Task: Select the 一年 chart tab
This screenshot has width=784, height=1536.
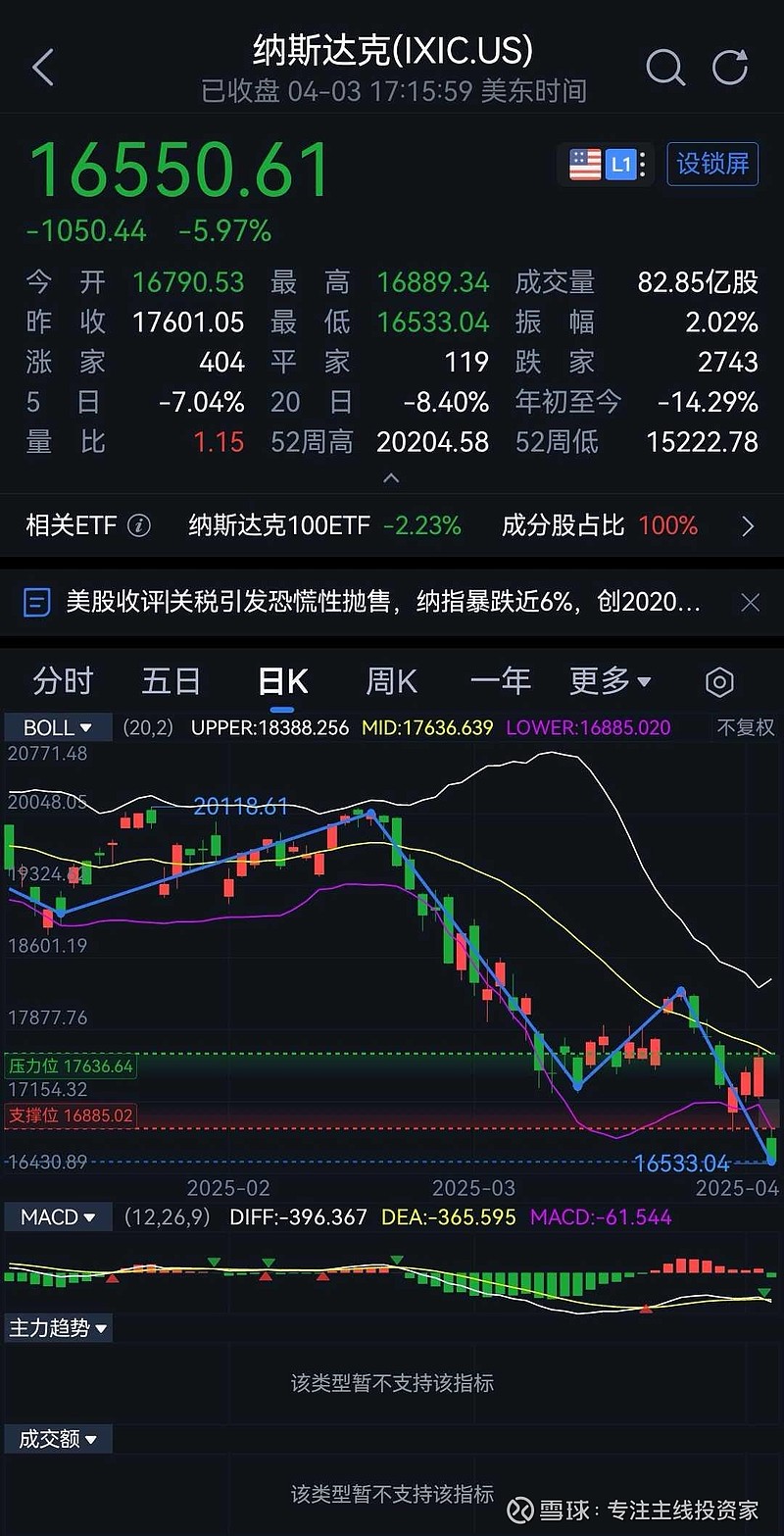Action: pyautogui.click(x=500, y=681)
